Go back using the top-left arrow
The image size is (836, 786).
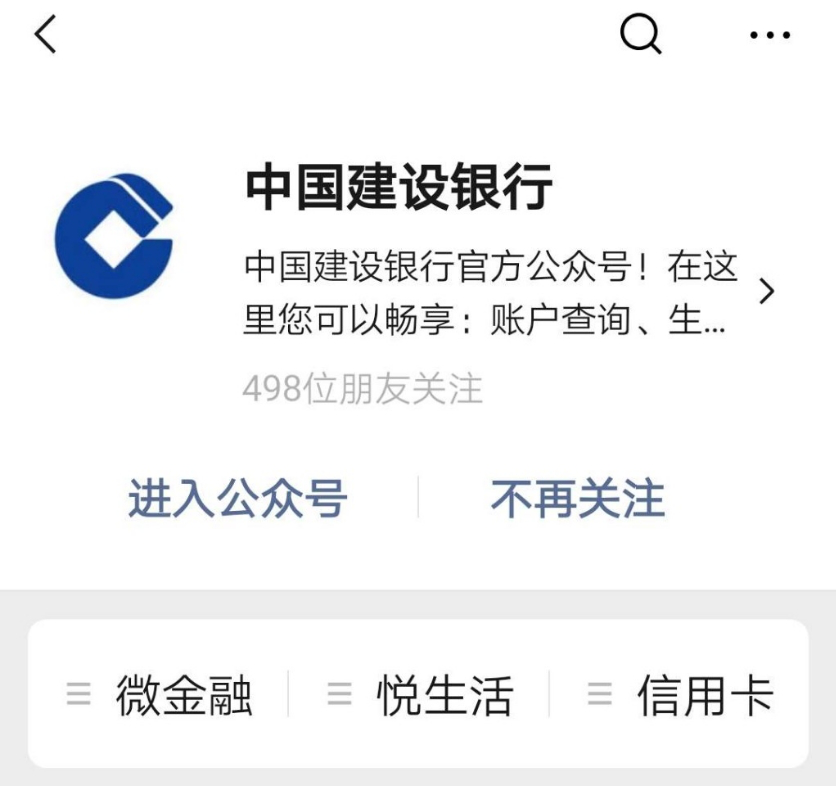[x=46, y=35]
